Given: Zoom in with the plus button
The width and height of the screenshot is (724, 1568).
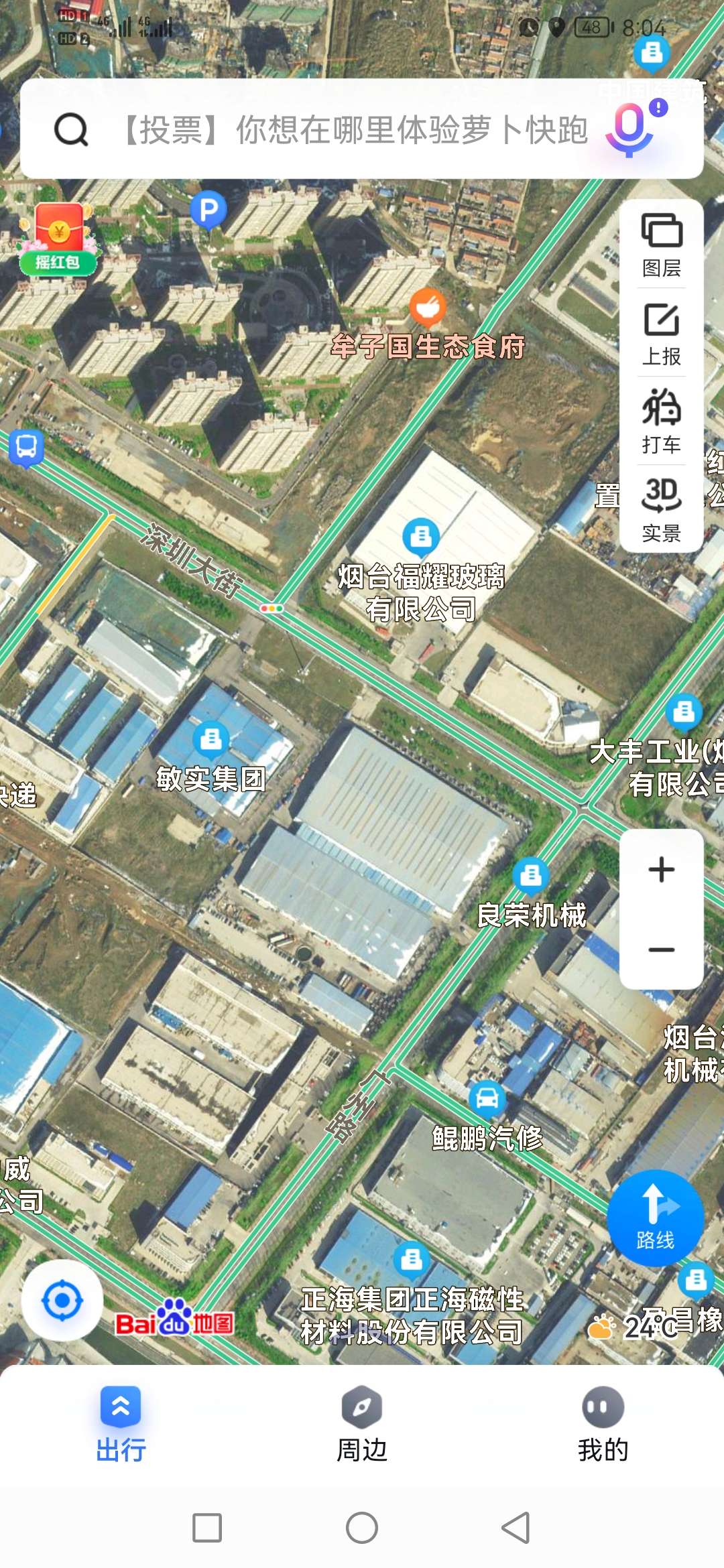Looking at the screenshot, I should coord(661,870).
